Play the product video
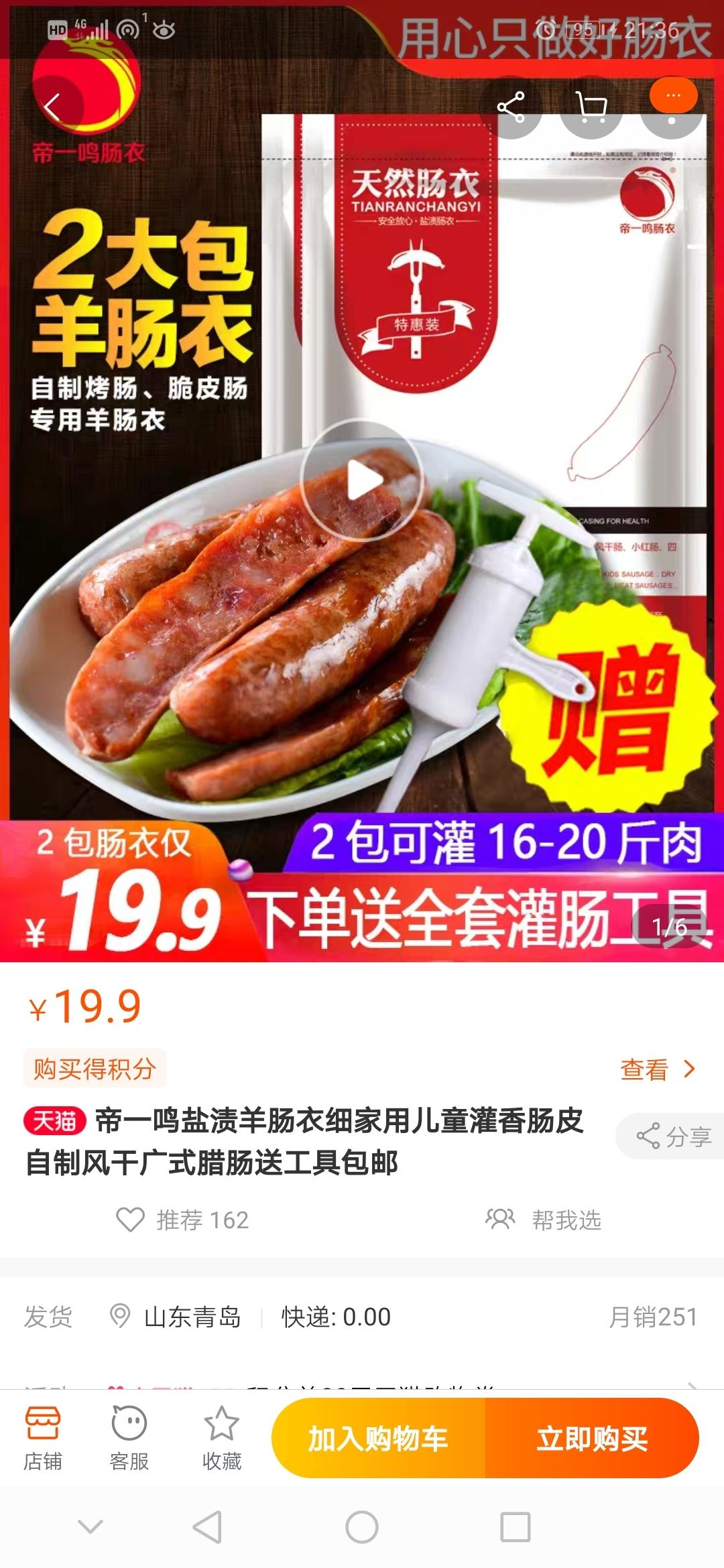 pos(363,480)
